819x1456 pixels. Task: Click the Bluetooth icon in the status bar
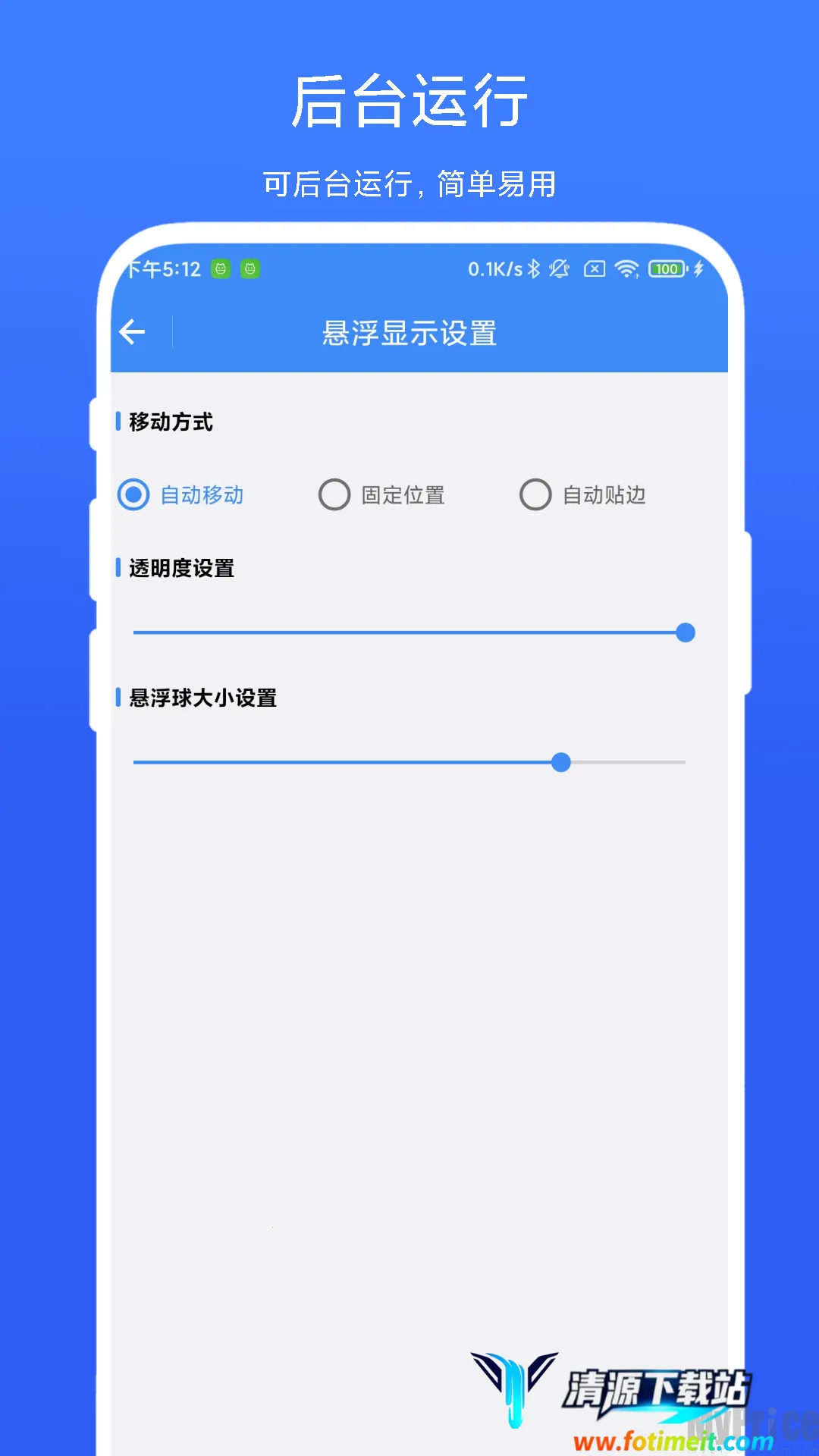534,268
